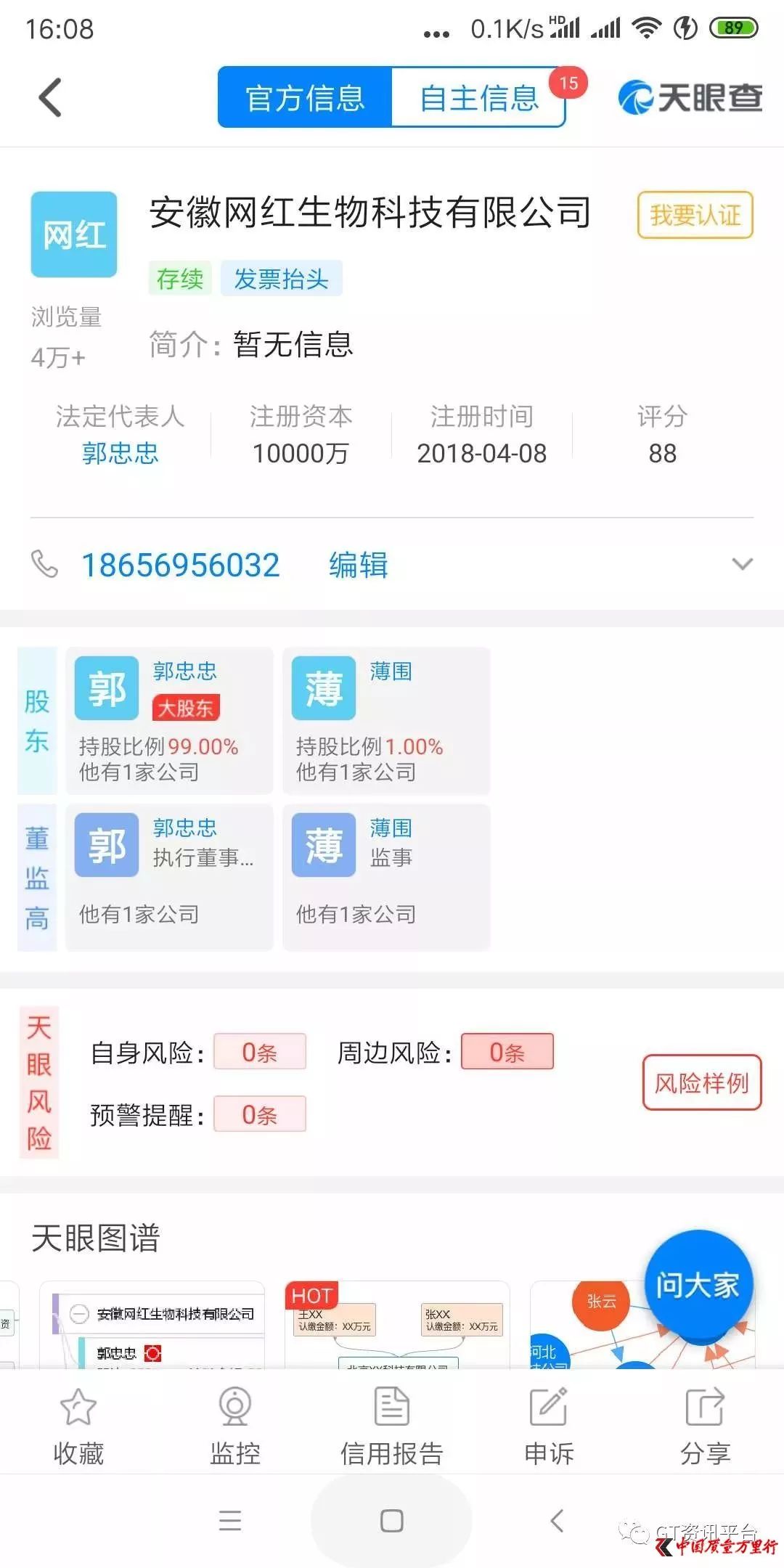Open the 发票抬头 chip
784x1568 pixels.
pos(281,279)
